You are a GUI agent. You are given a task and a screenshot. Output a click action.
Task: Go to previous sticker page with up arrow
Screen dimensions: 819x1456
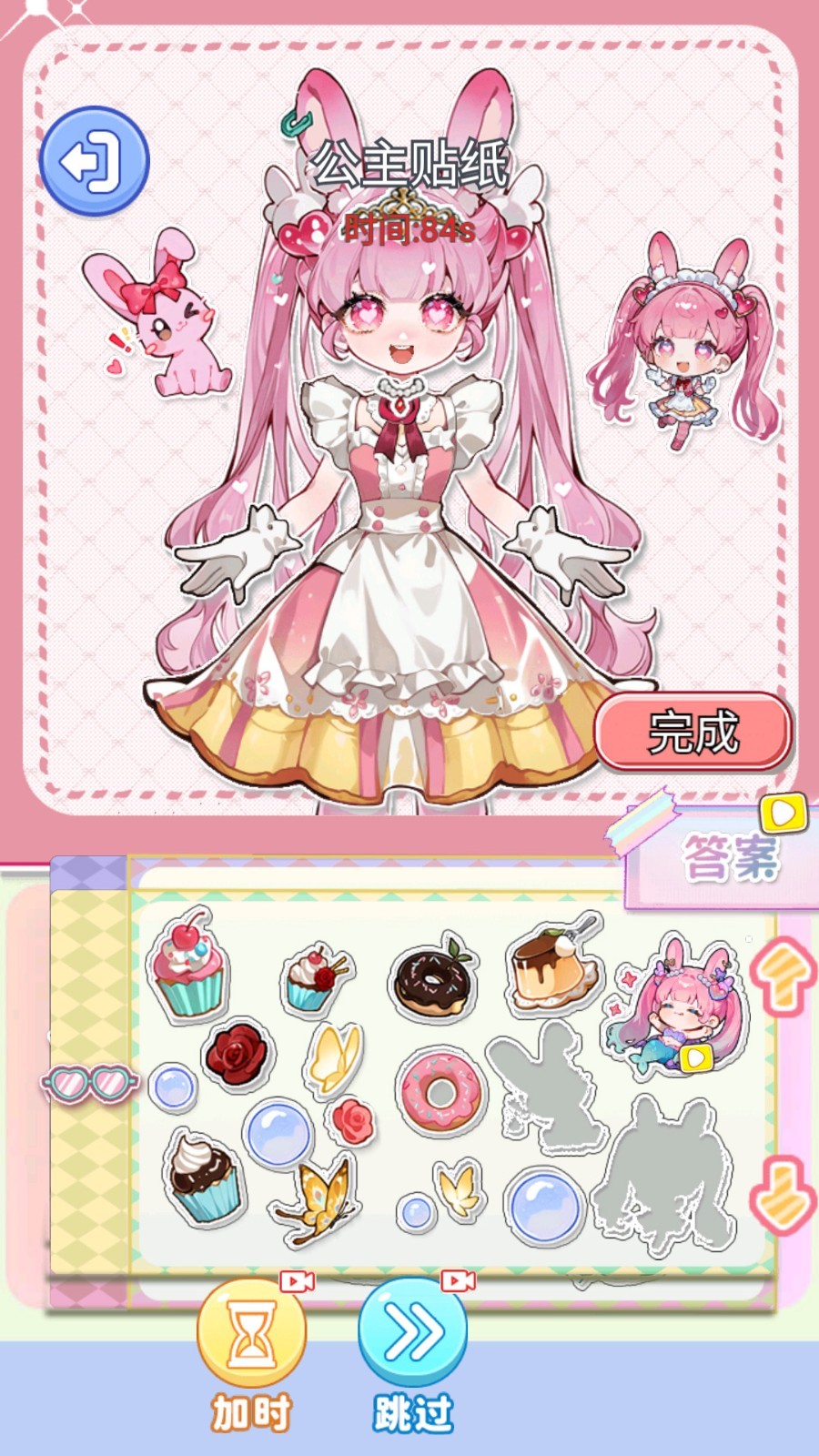(x=783, y=977)
